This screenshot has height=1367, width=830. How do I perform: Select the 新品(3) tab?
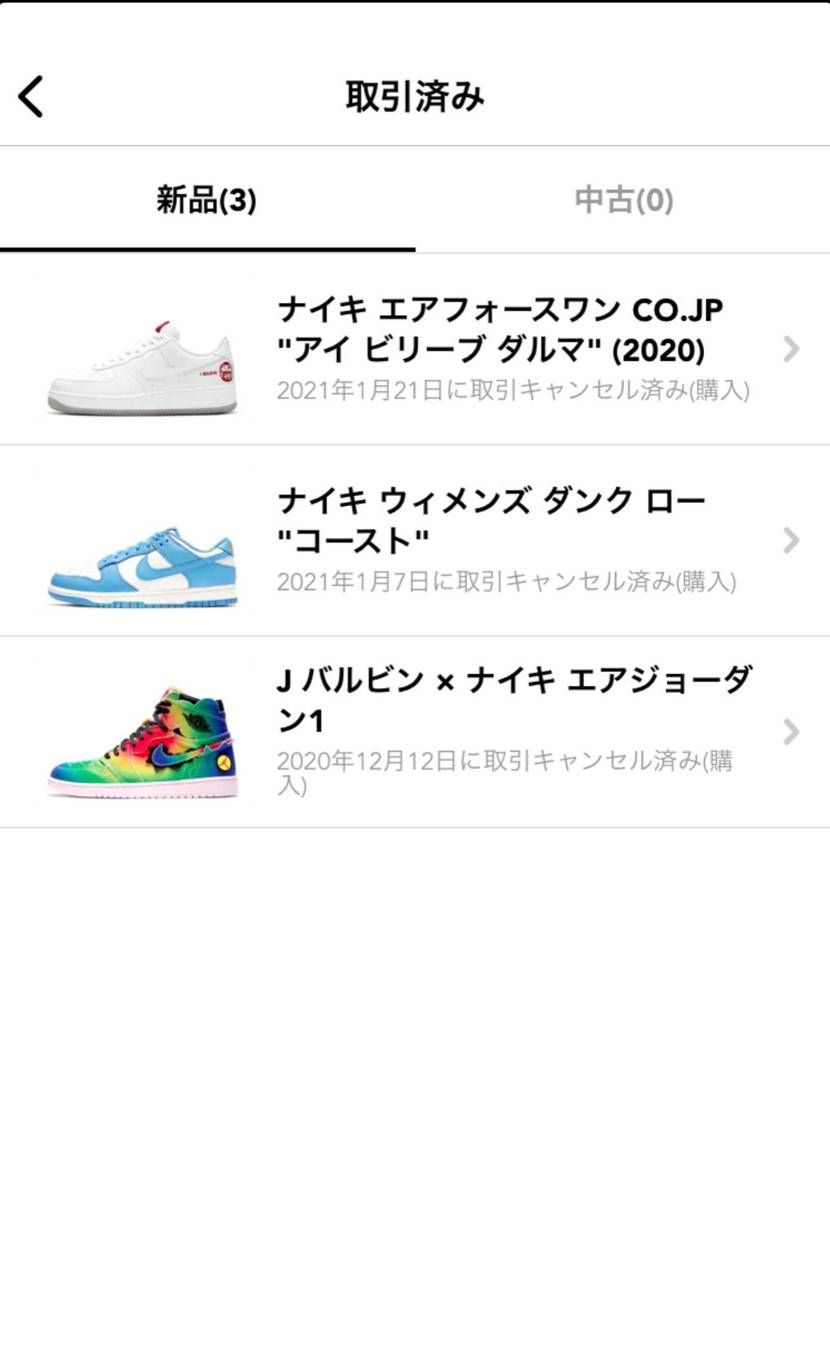pos(207,199)
